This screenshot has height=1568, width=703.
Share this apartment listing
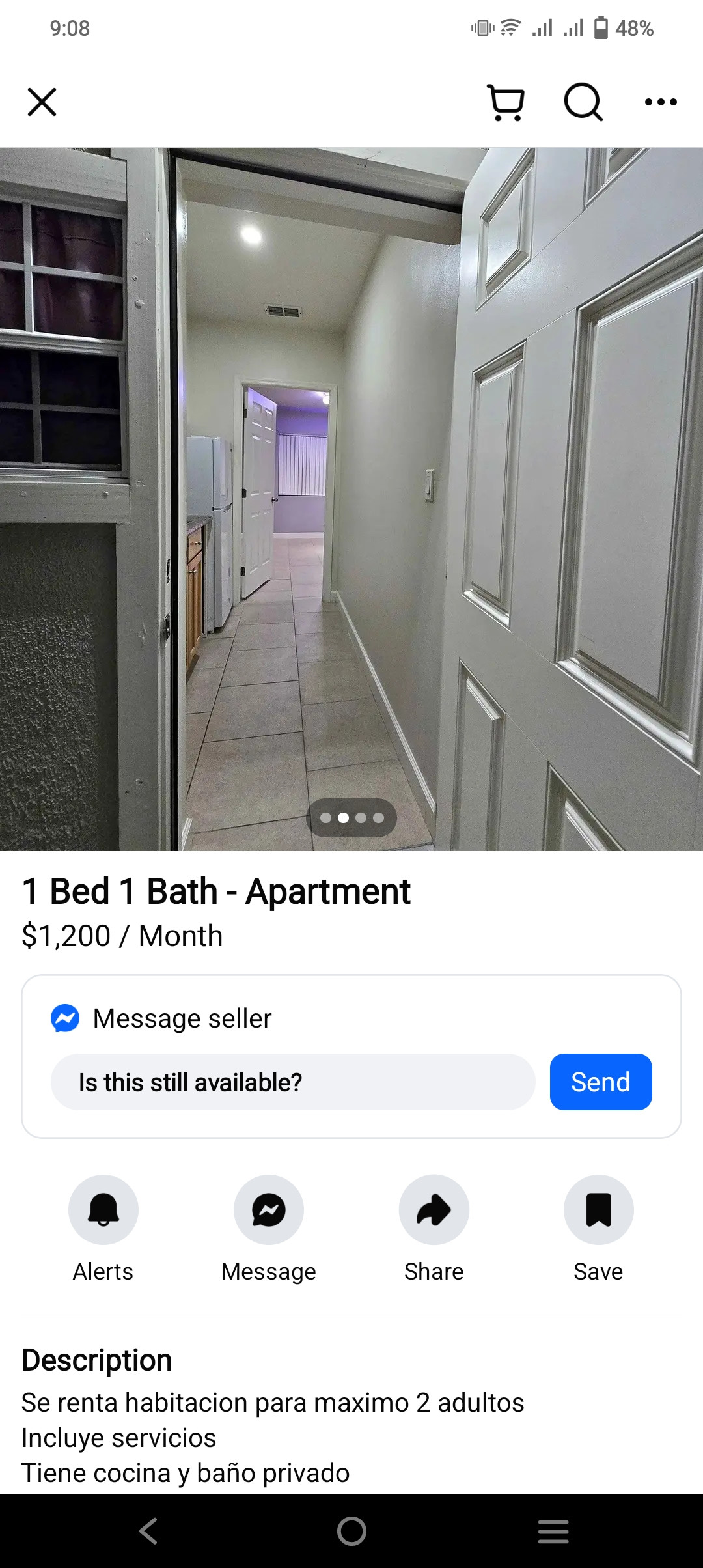coord(434,1210)
